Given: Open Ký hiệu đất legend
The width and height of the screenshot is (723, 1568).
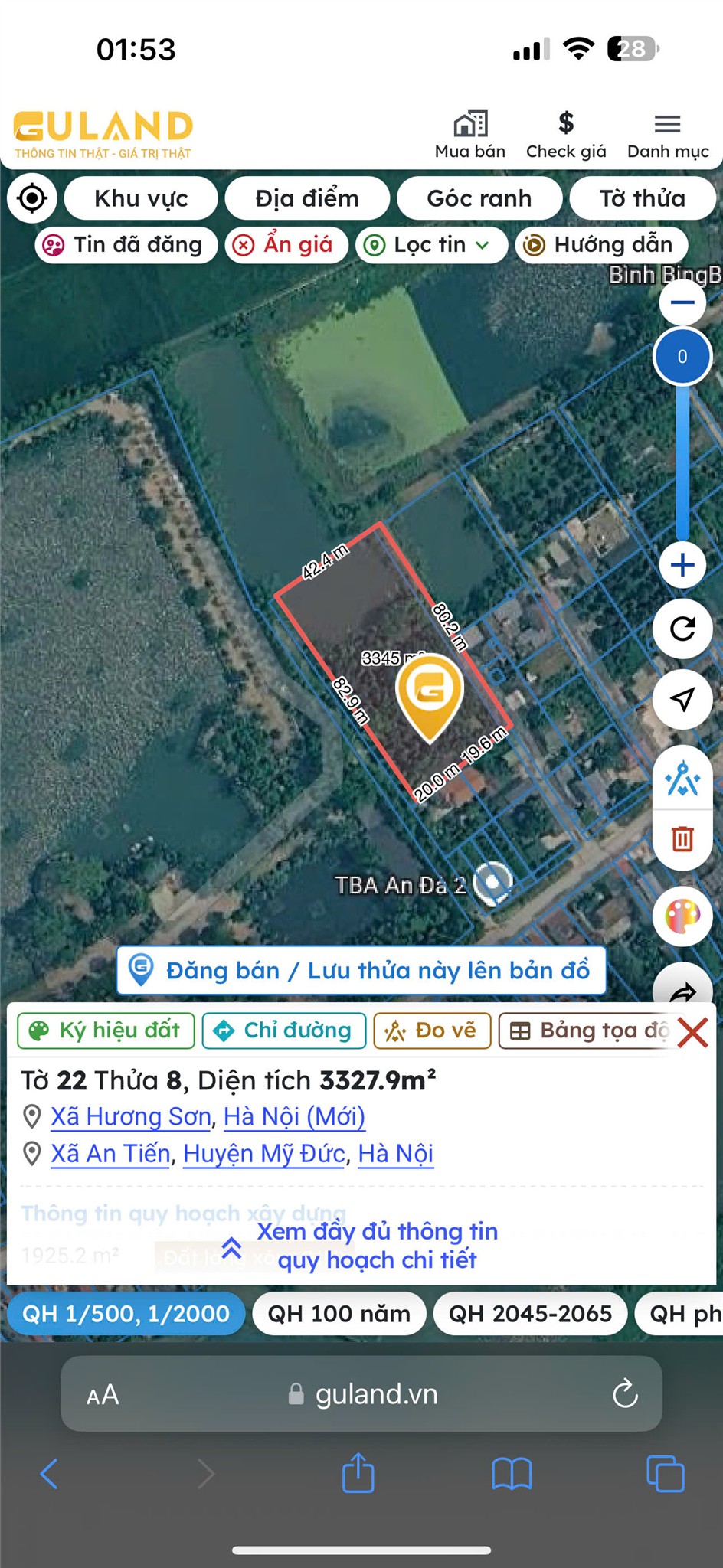Looking at the screenshot, I should click(x=106, y=1031).
